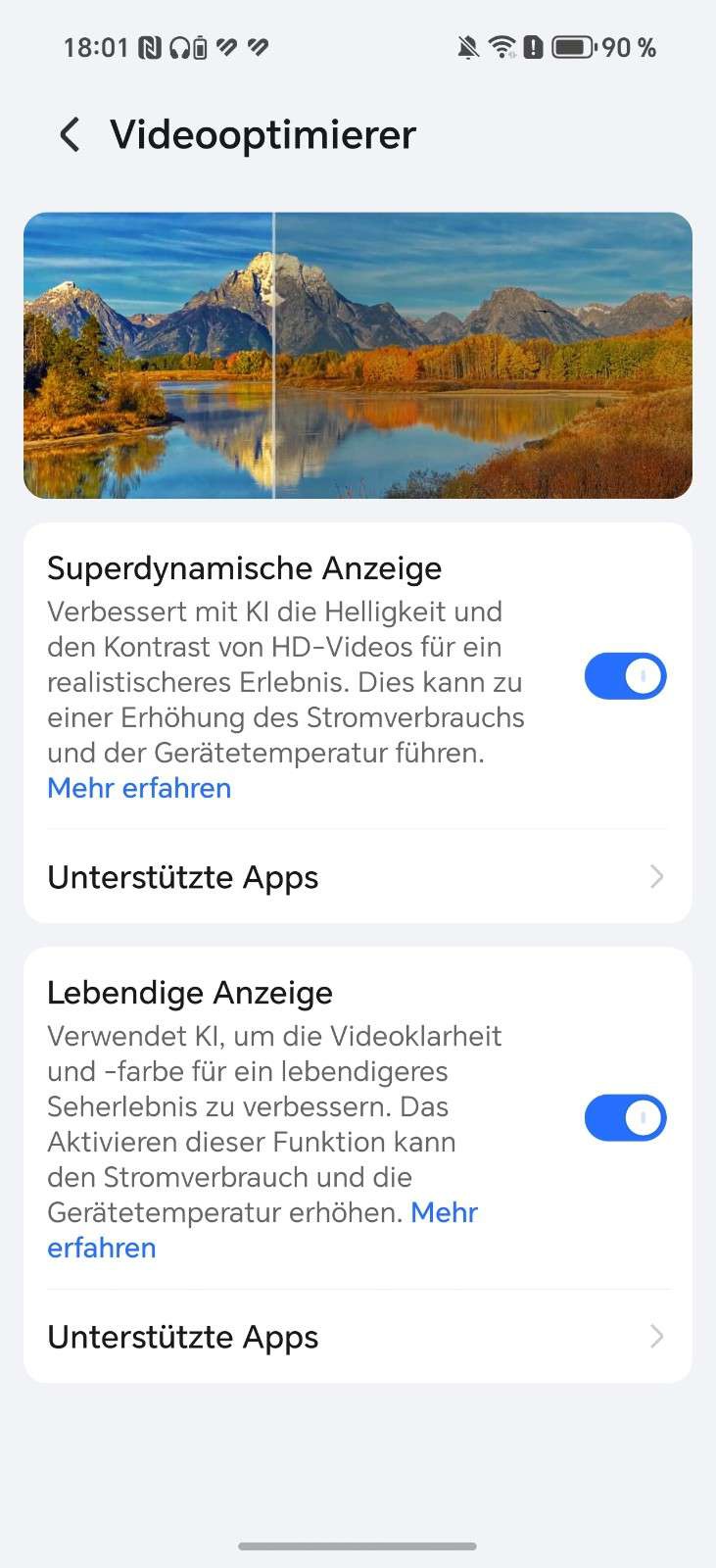Screen dimensions: 716x1568
Task: Tap Mehr erfahren link for Lebendige Anzeige
Action: pos(444,1213)
